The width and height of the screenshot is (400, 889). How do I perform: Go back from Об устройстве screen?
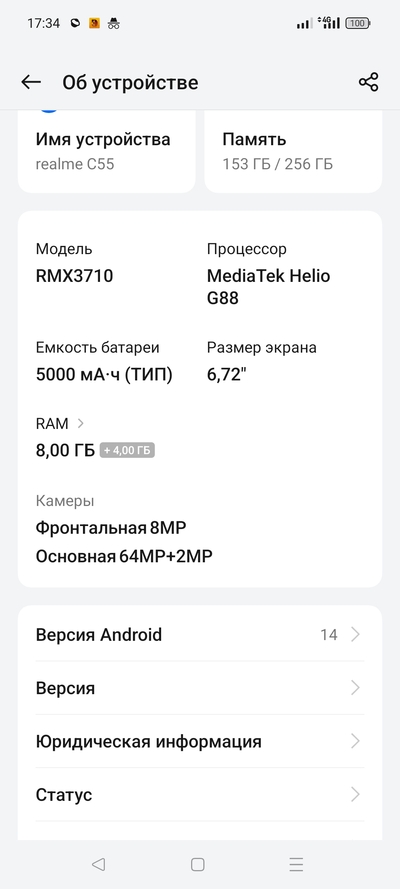(31, 82)
